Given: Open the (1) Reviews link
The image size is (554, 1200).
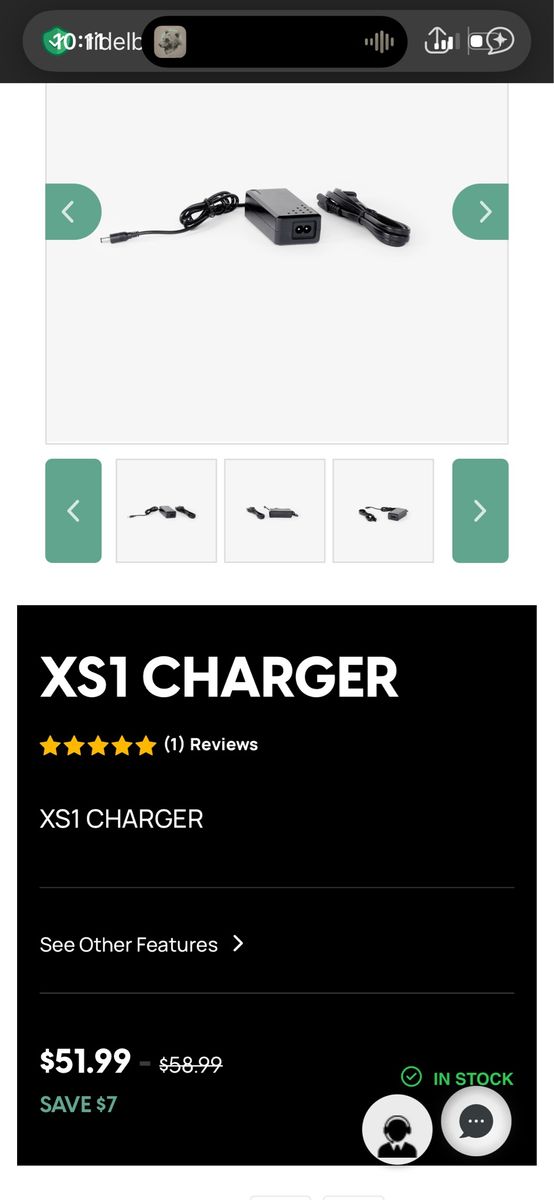Looking at the screenshot, I should [211, 744].
